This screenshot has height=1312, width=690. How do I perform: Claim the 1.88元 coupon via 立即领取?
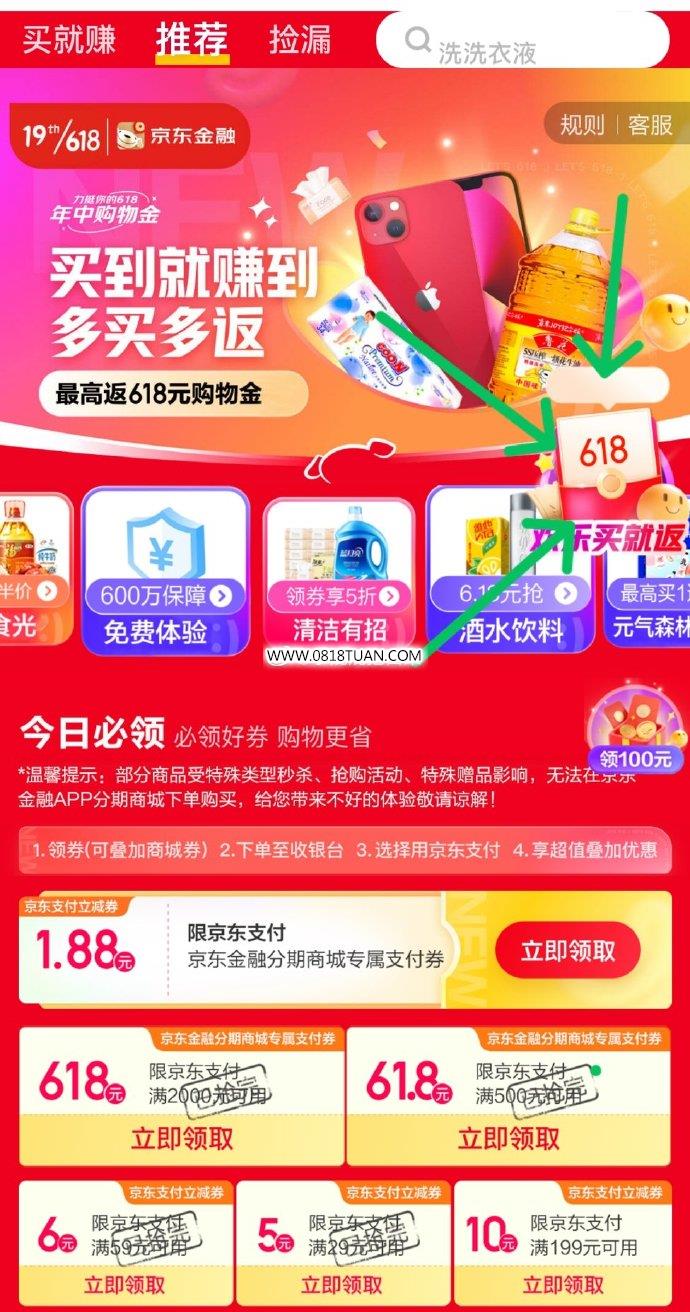[567, 950]
